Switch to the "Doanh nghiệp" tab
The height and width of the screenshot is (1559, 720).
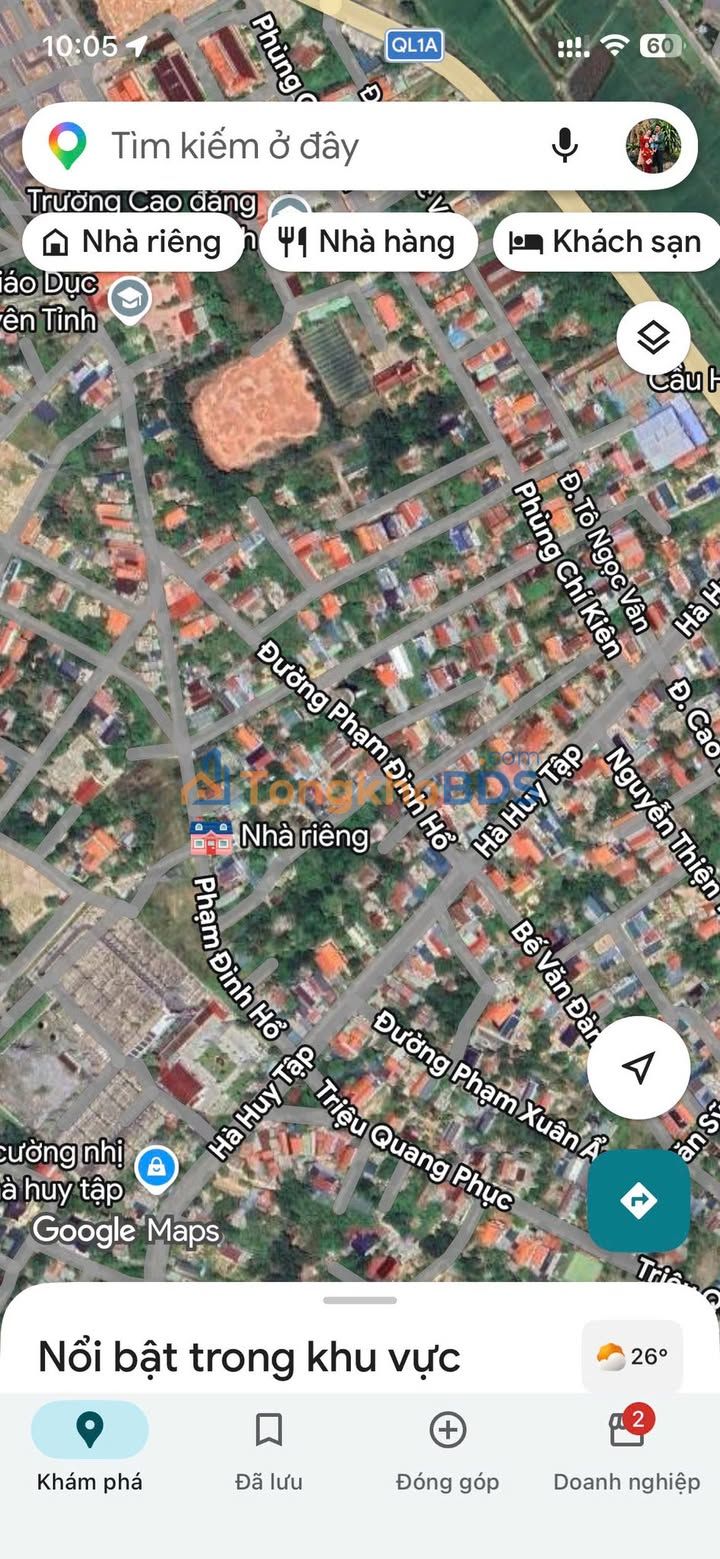click(x=627, y=1447)
